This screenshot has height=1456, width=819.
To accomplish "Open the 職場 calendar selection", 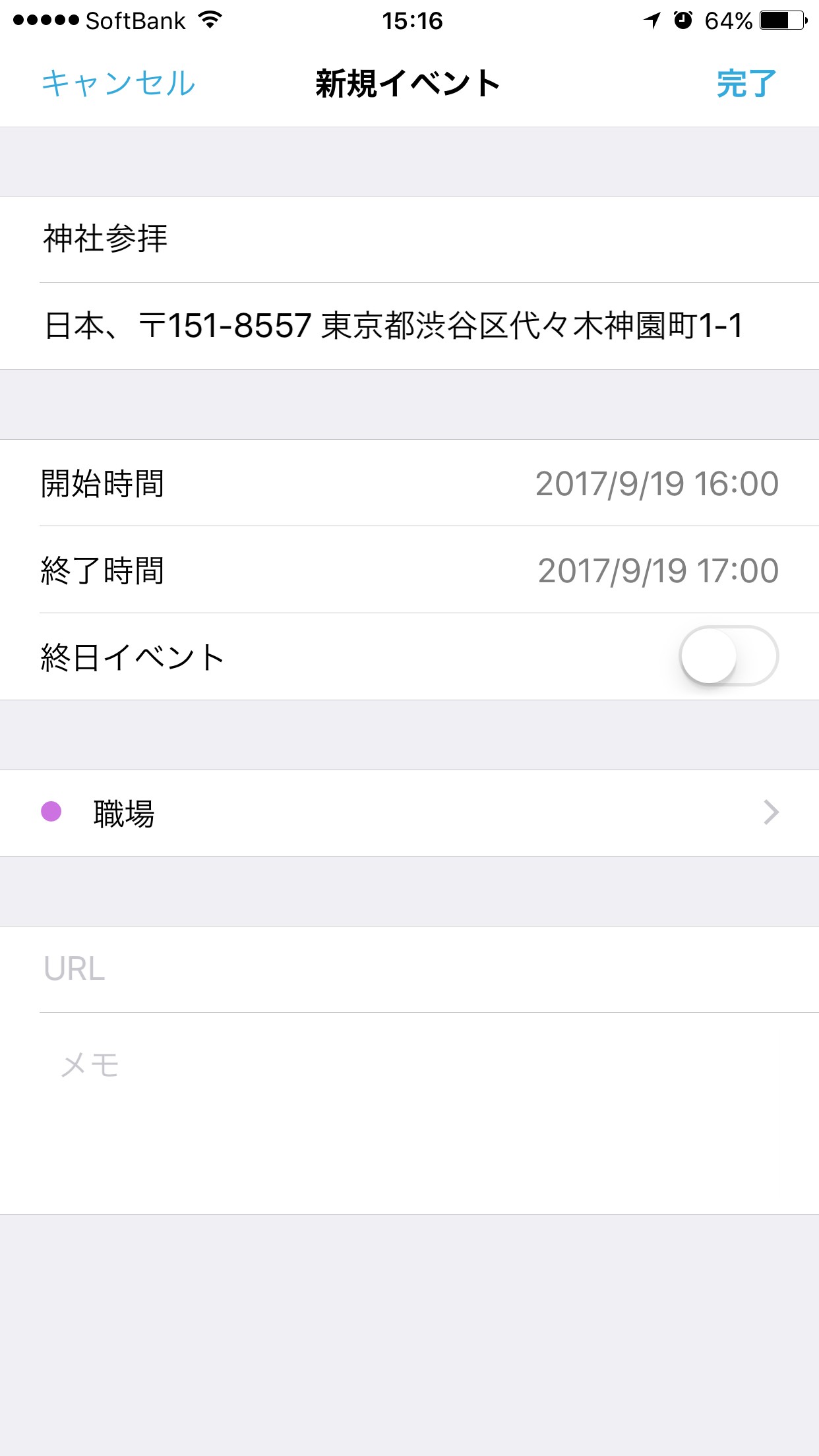I will (x=409, y=813).
